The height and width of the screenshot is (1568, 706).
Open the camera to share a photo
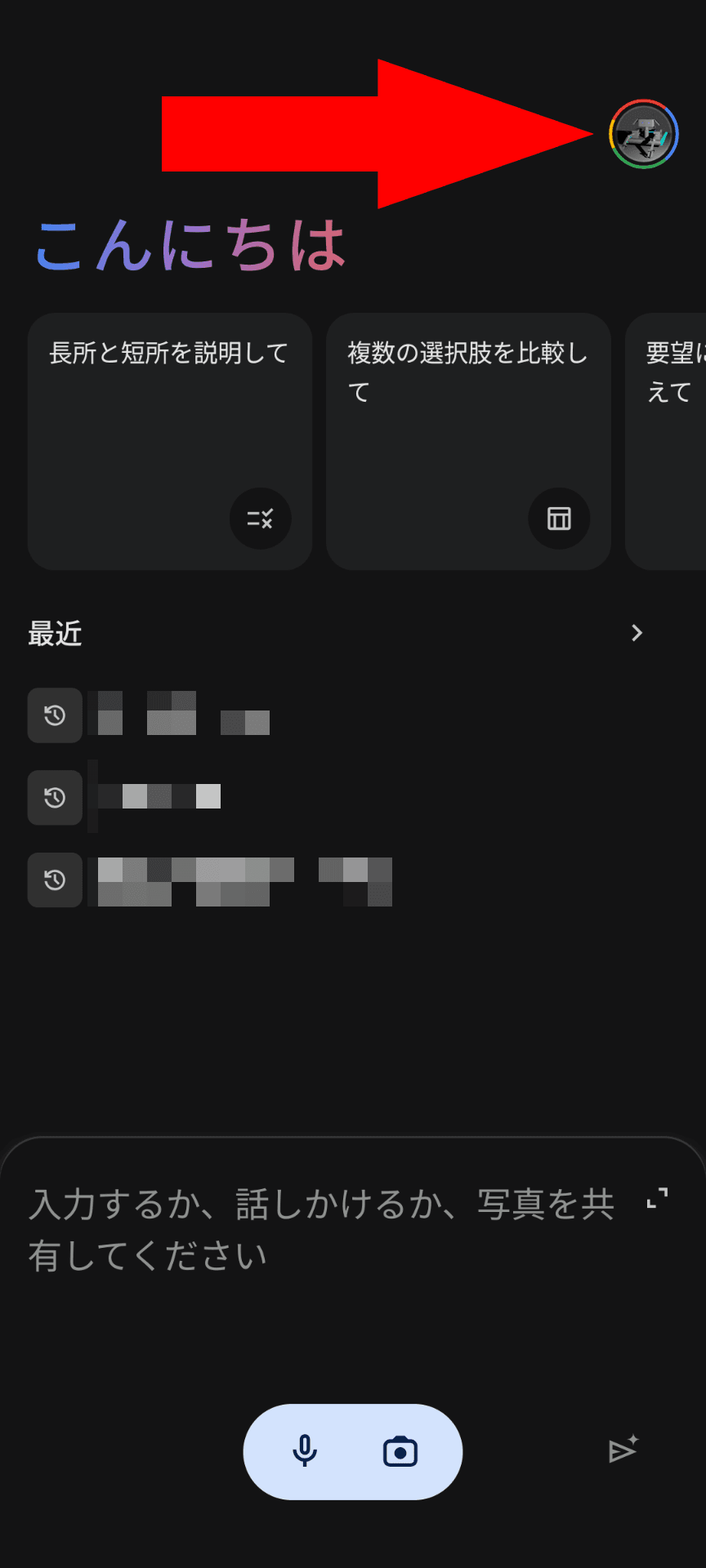[400, 1451]
